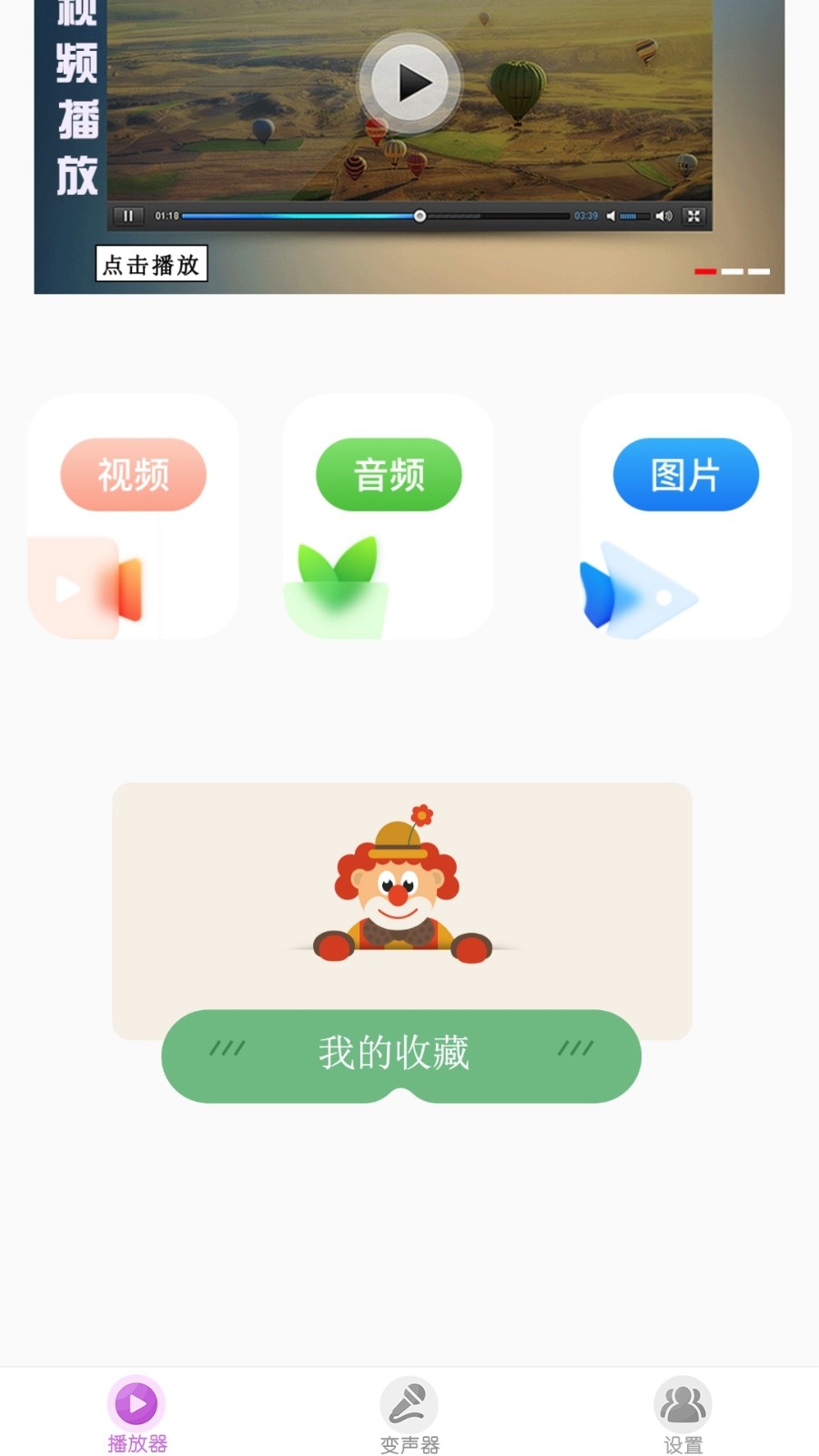Open the video playback banner
The width and height of the screenshot is (819, 1456).
point(409,147)
